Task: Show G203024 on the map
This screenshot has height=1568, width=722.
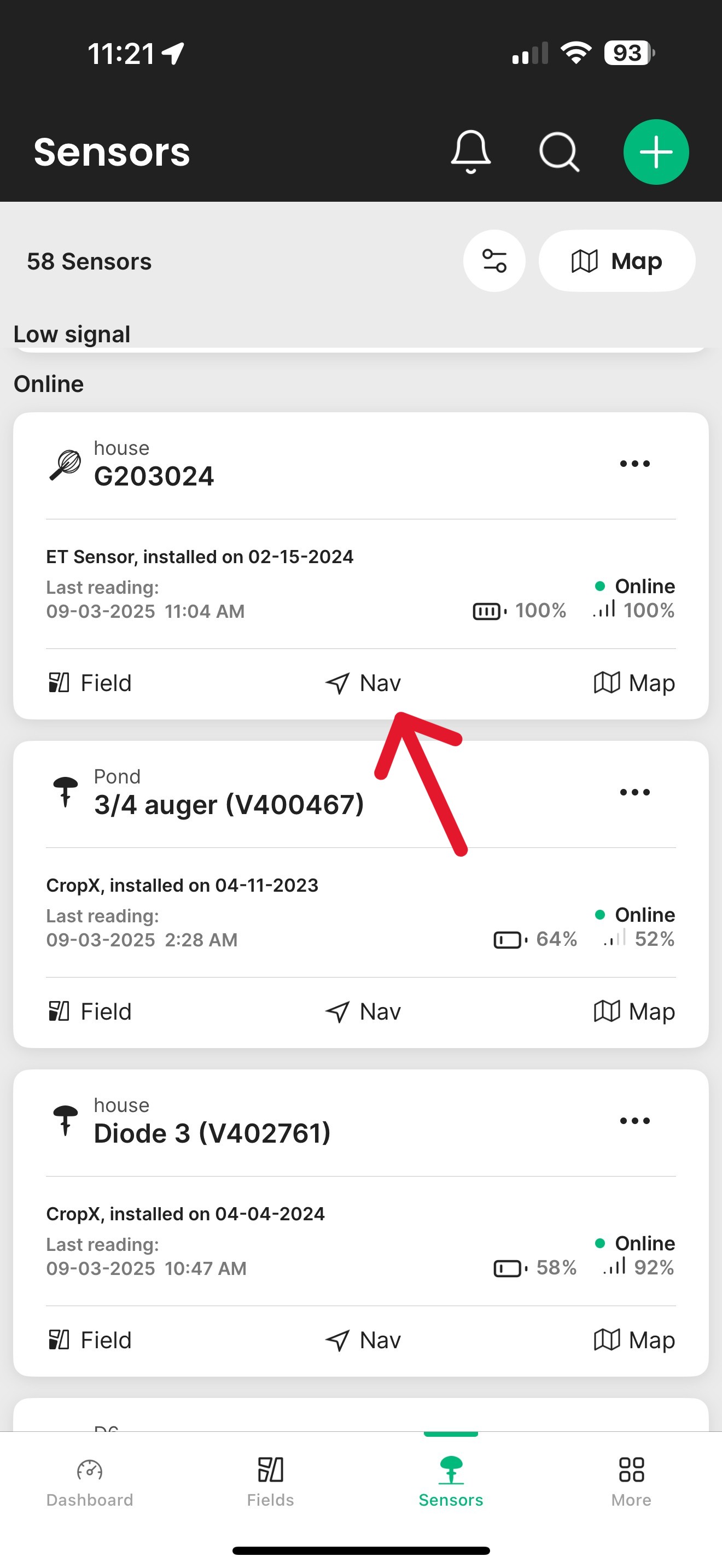Action: [x=634, y=683]
